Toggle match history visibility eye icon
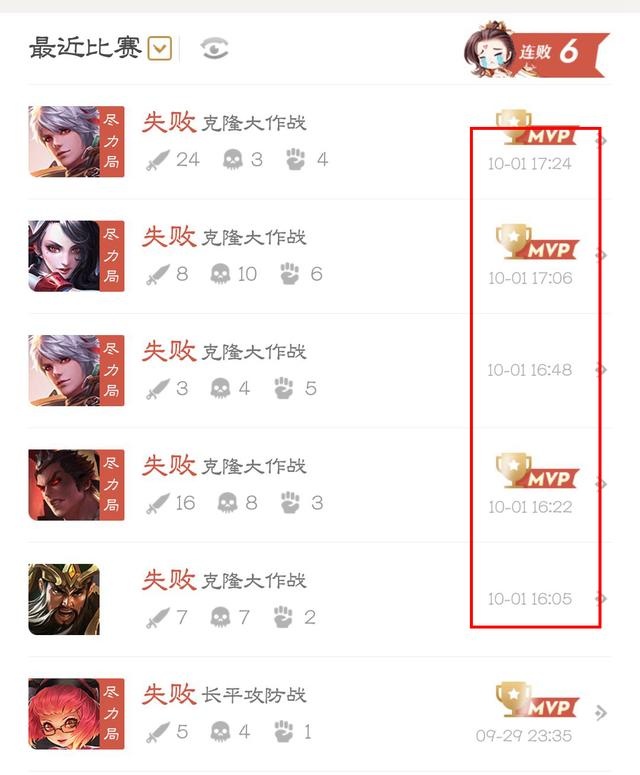The width and height of the screenshot is (640, 775). click(x=214, y=48)
